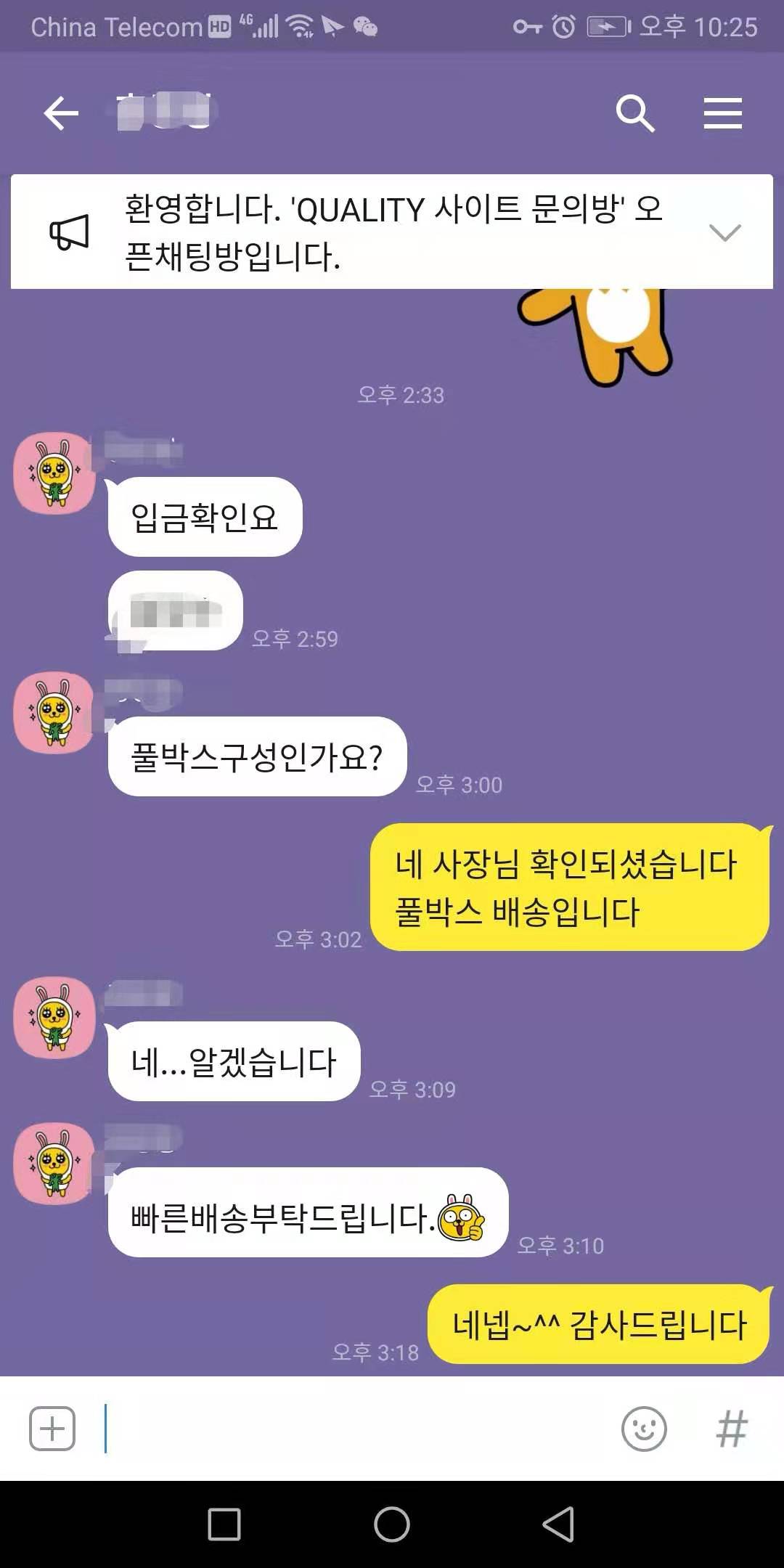Open the emoticon picker
The height and width of the screenshot is (1568, 784).
(x=644, y=1428)
